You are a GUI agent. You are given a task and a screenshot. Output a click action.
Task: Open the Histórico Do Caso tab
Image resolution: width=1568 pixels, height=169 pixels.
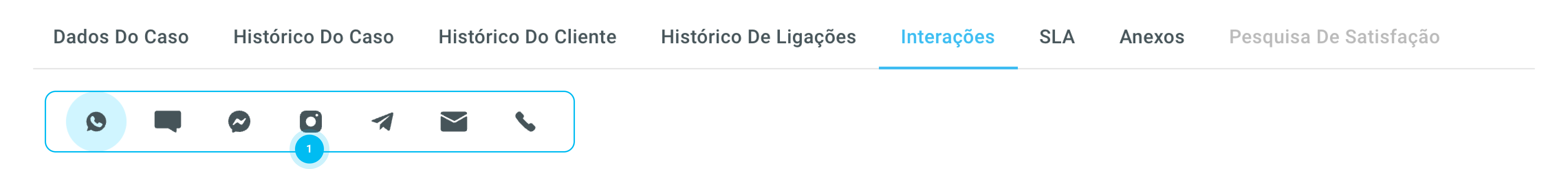coord(313,37)
